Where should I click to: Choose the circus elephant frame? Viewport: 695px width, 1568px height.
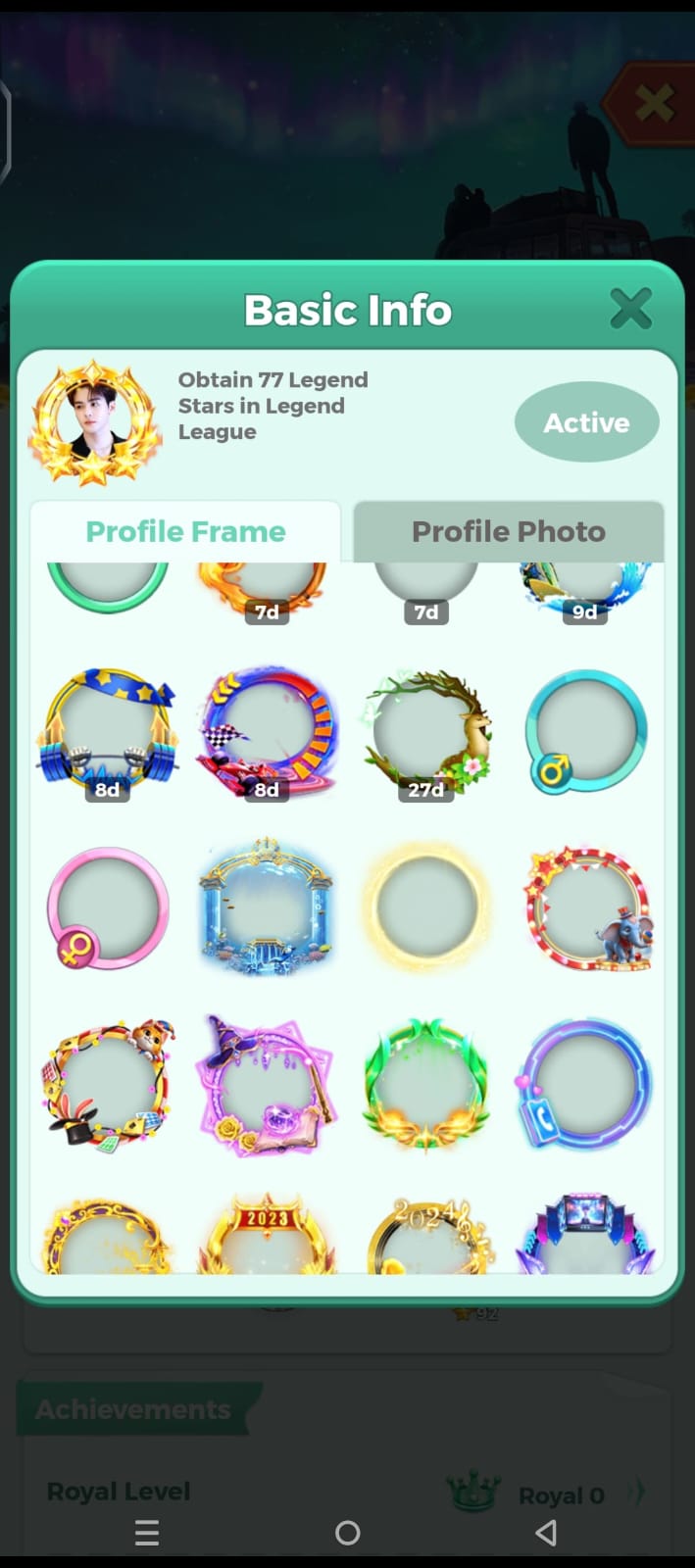(585, 907)
